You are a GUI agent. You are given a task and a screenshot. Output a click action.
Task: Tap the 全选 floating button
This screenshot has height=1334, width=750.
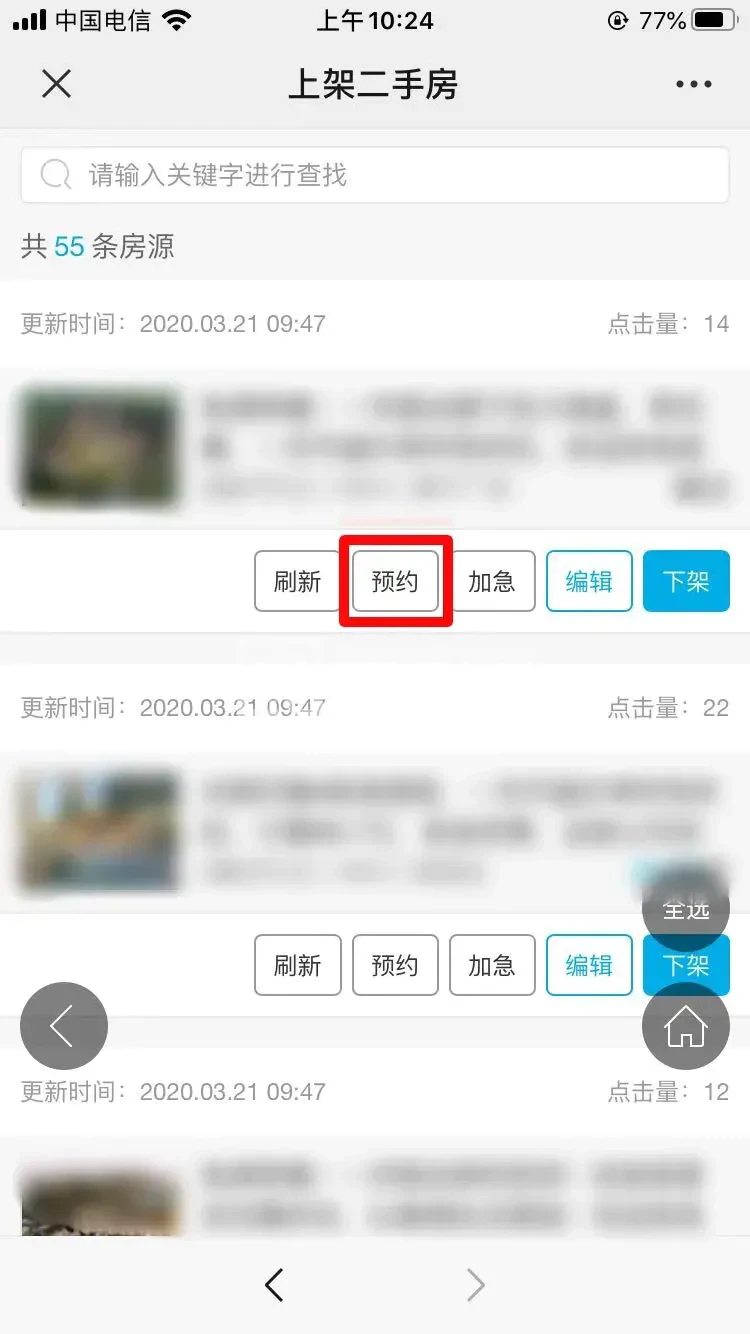[686, 906]
